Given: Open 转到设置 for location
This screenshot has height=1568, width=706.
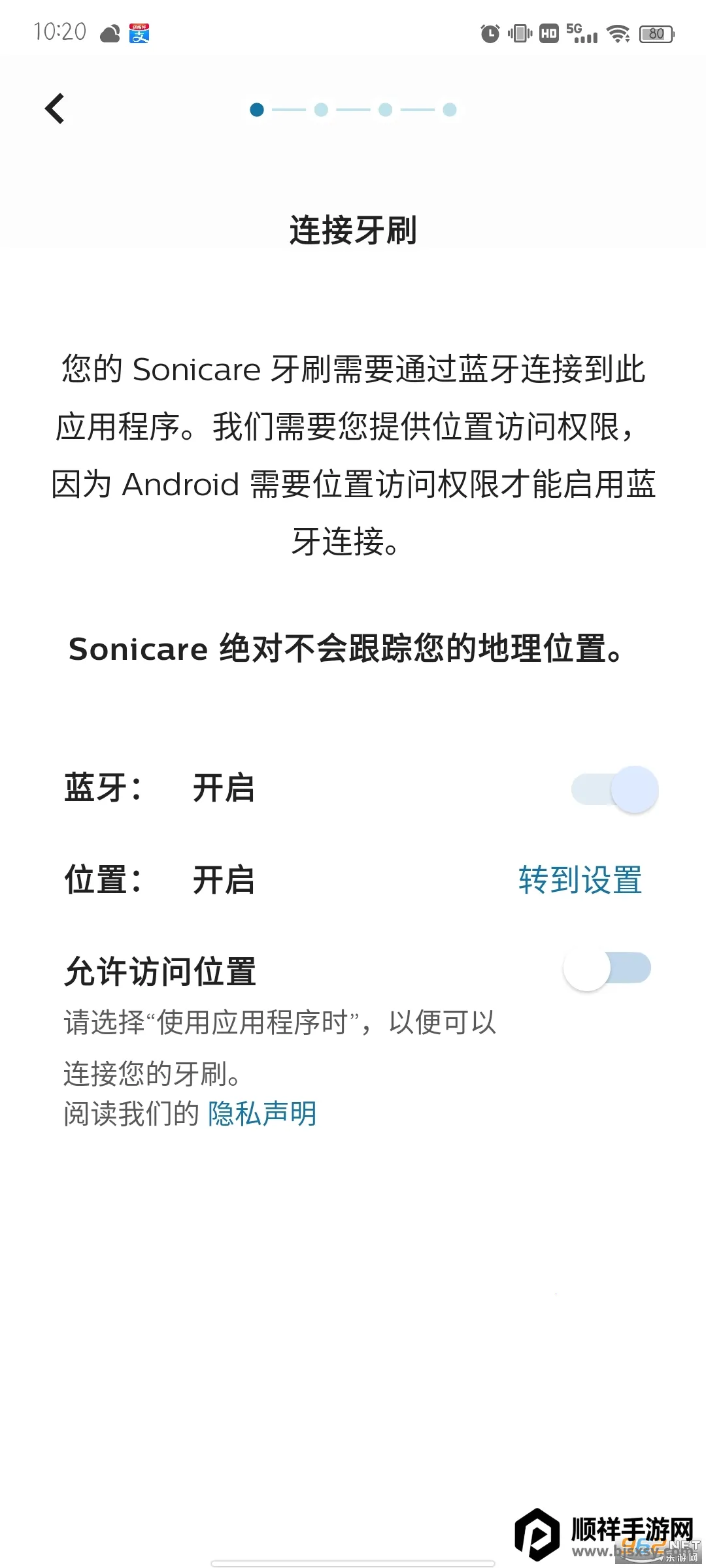Looking at the screenshot, I should [580, 879].
